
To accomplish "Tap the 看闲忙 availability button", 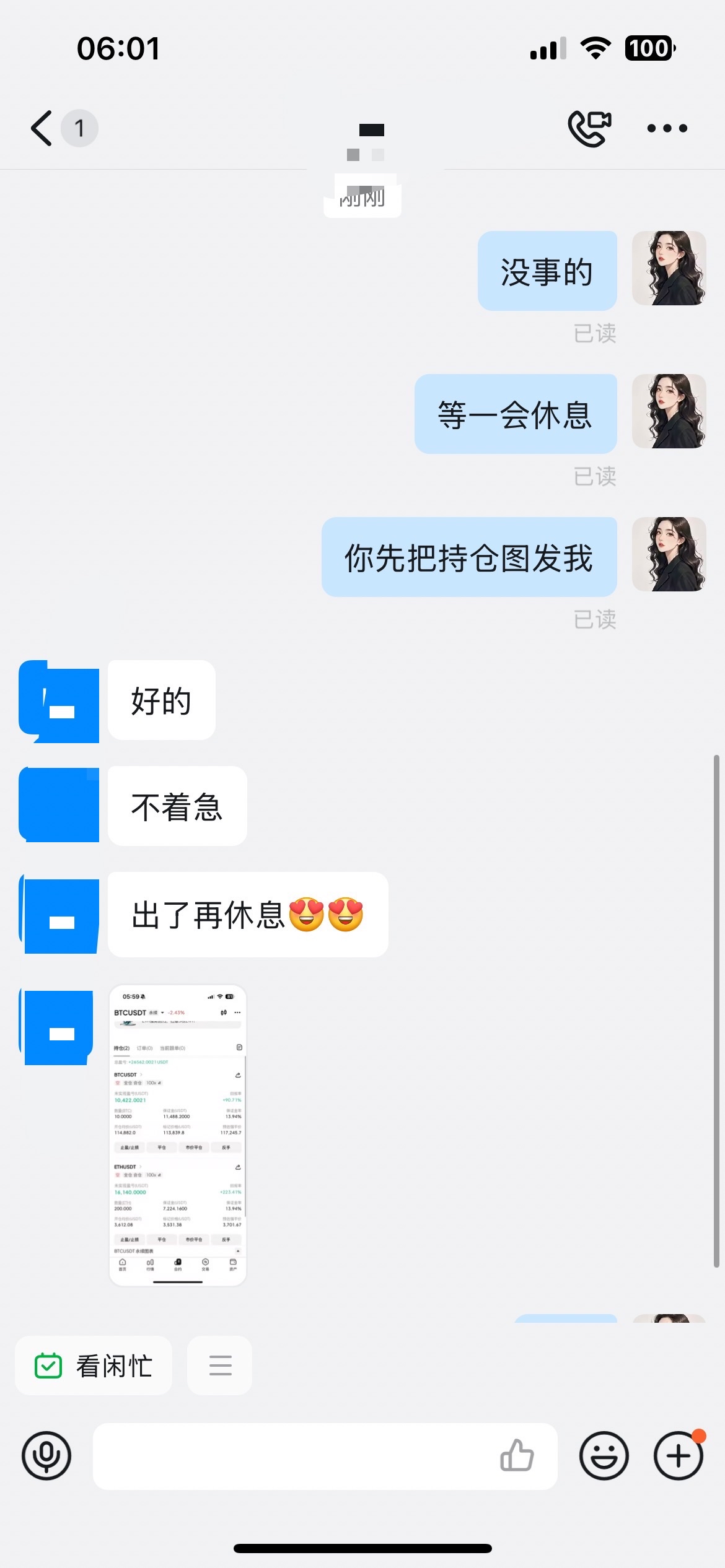I will pyautogui.click(x=94, y=1365).
